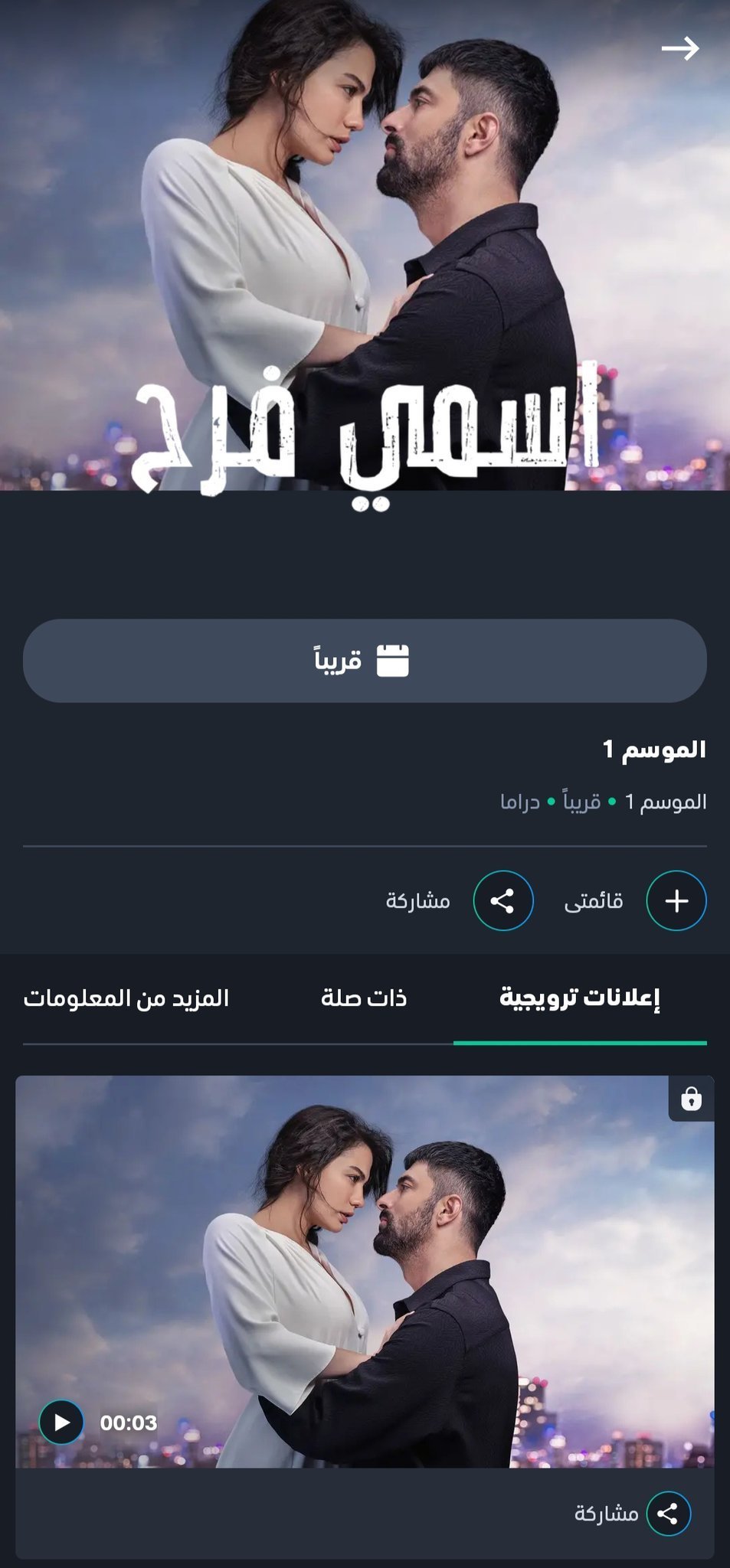This screenshot has height=1568, width=730.
Task: Switch to the إعلانات ترويجية tab
Action: point(580,998)
